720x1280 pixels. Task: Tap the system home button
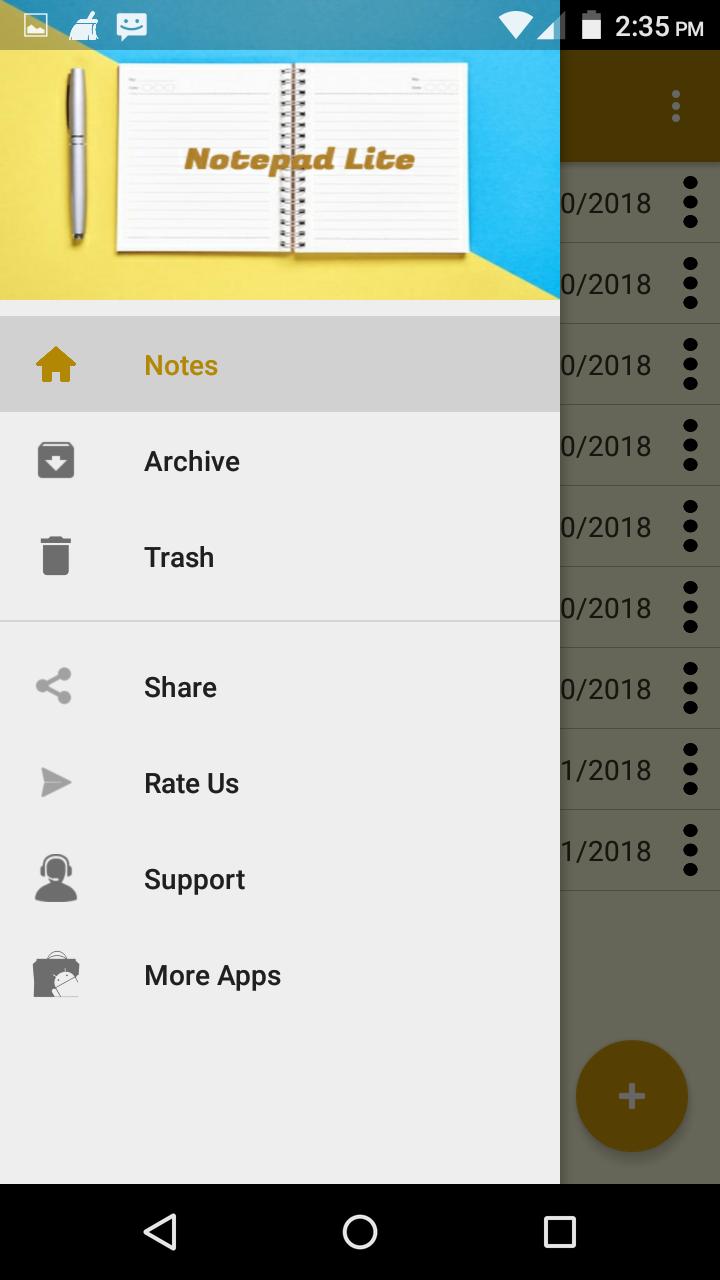[360, 1232]
